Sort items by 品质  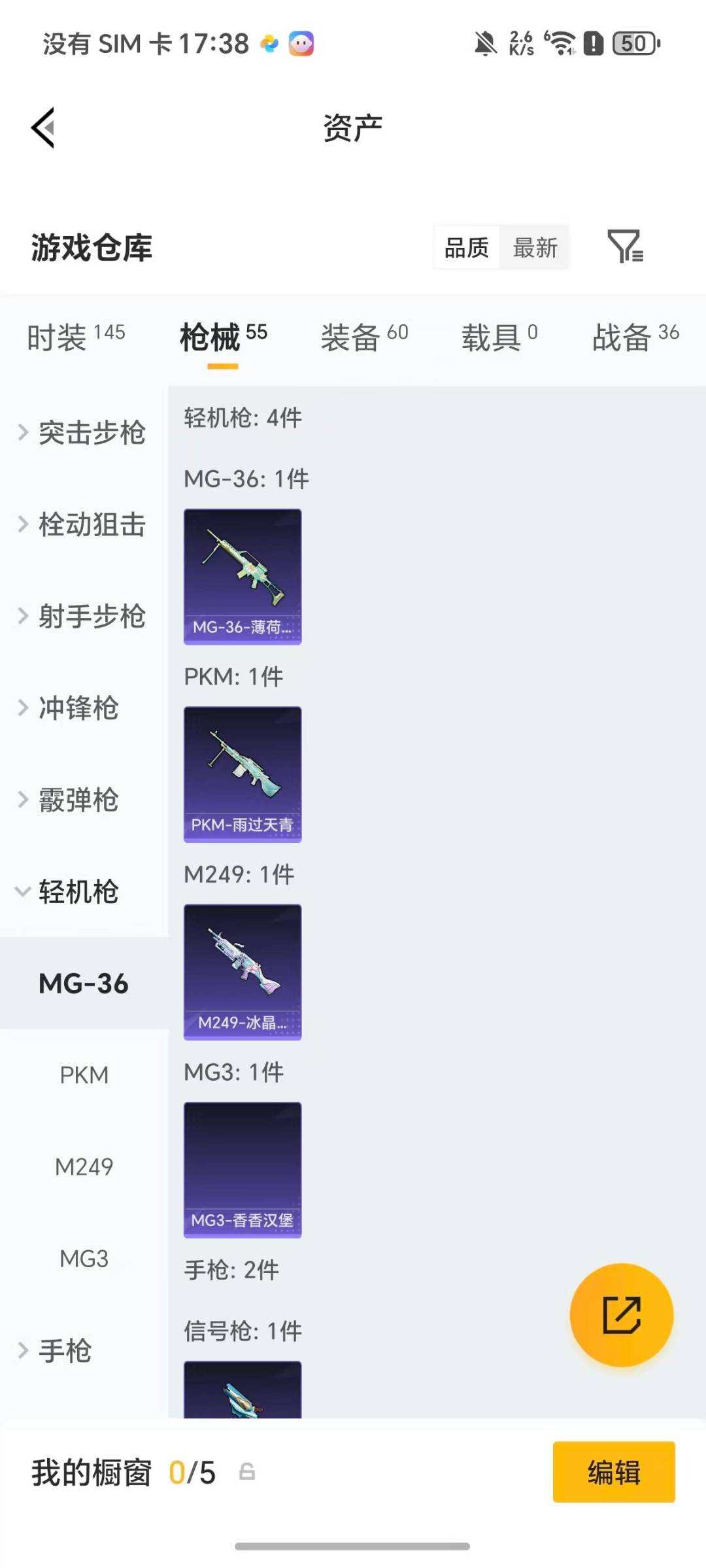click(467, 248)
